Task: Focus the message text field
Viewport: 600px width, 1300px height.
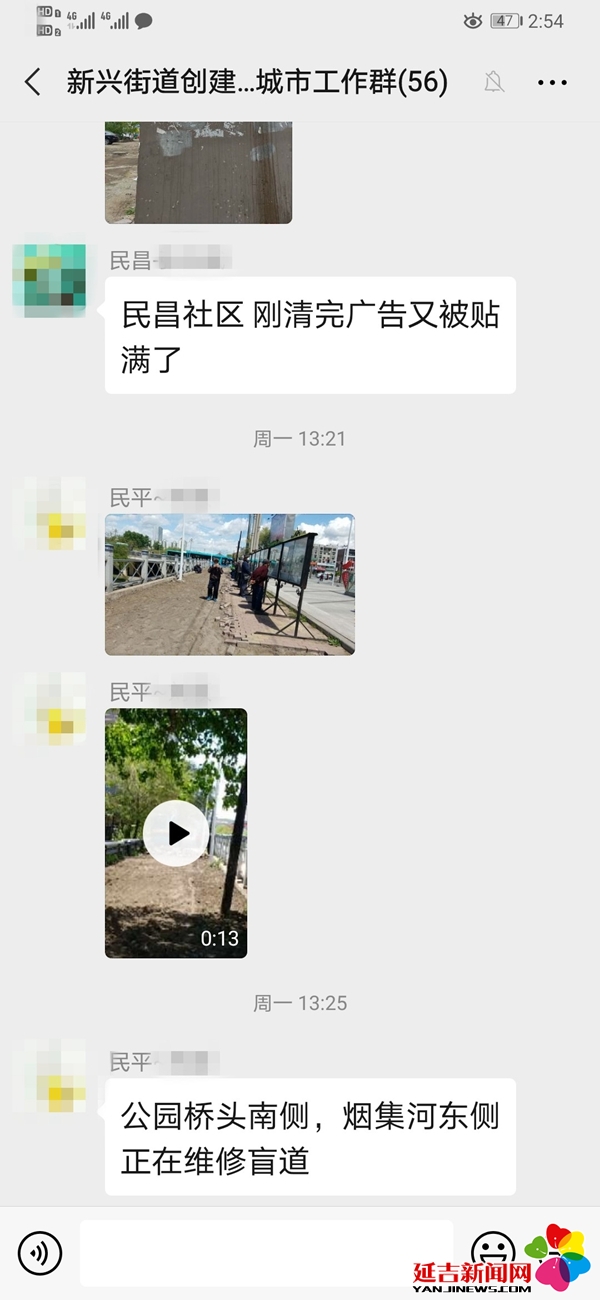Action: pyautogui.click(x=266, y=1252)
